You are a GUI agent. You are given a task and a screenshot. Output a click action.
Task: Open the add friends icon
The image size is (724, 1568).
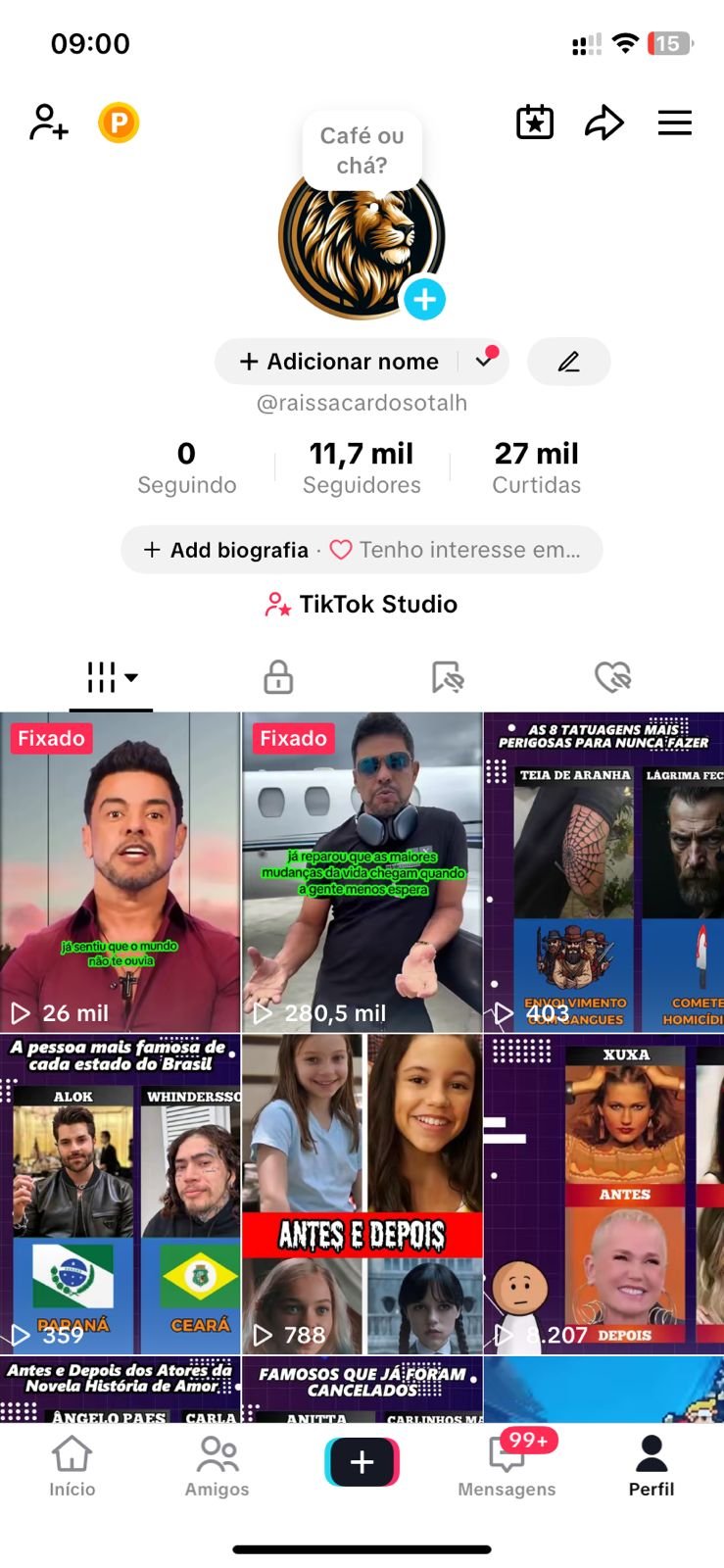coord(48,122)
